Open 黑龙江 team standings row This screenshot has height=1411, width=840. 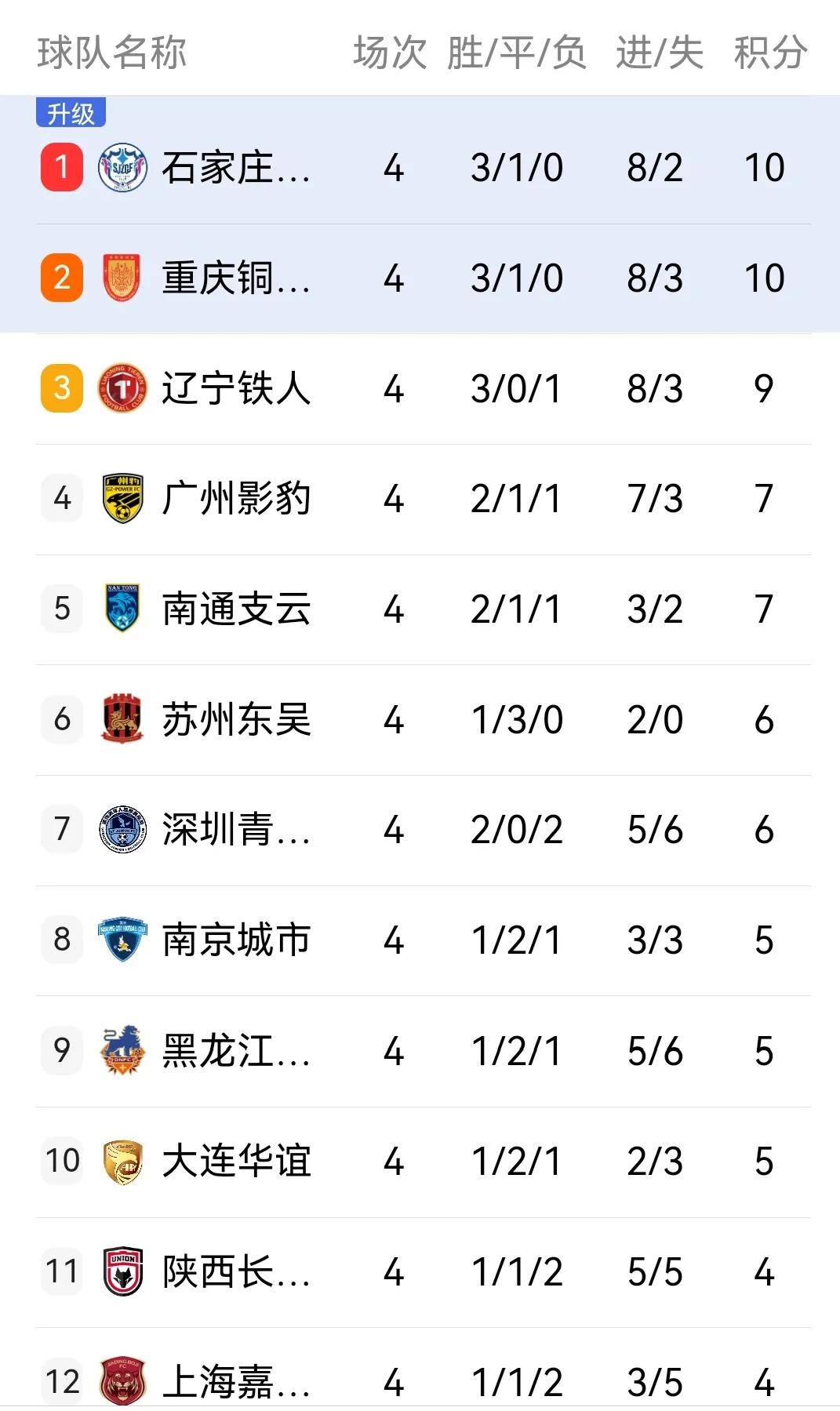click(420, 1052)
